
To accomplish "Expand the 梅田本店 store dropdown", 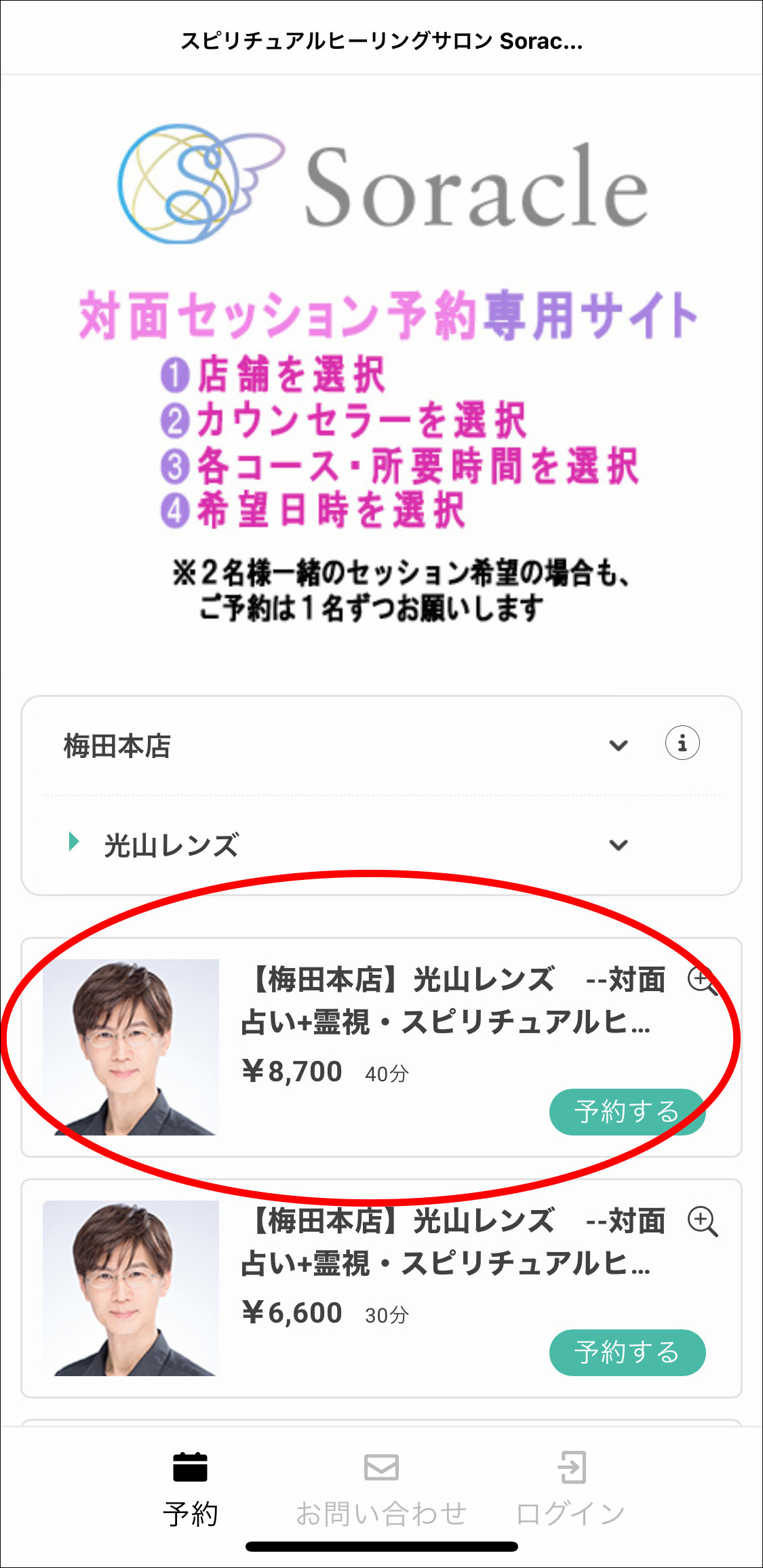I will point(618,746).
